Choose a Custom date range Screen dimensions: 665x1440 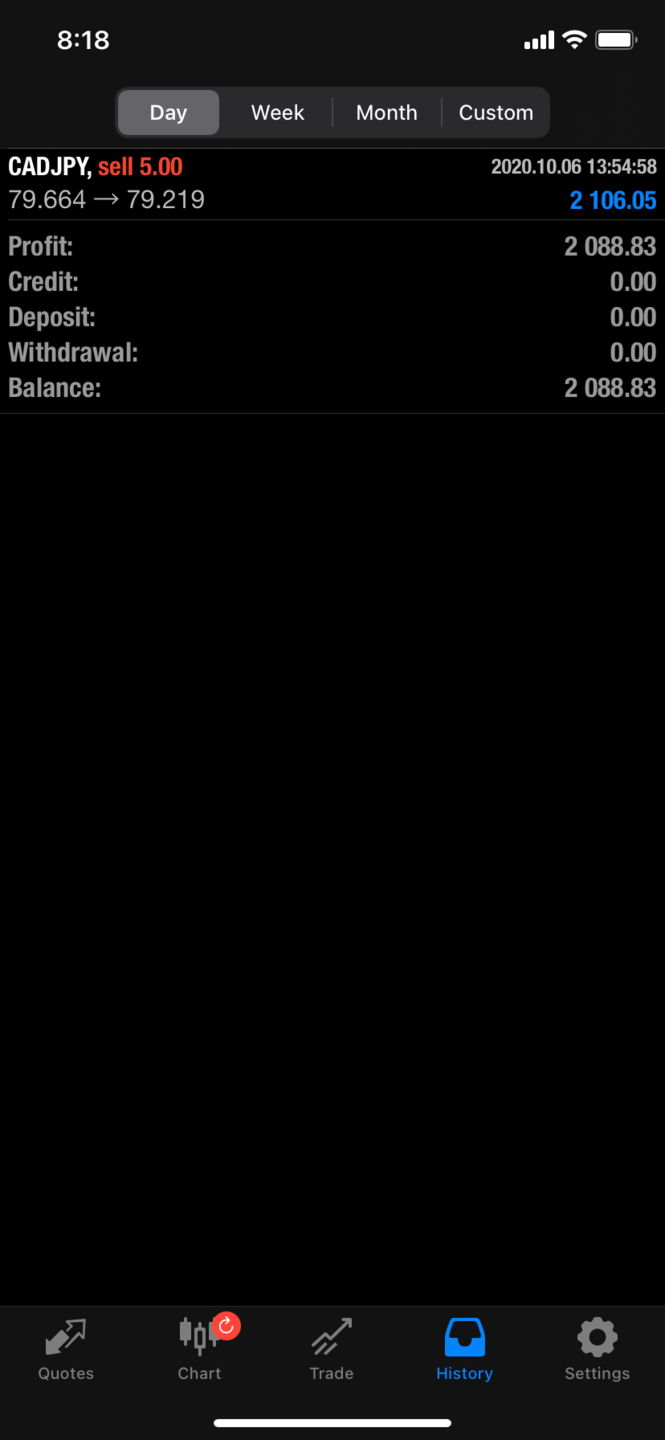pos(495,112)
